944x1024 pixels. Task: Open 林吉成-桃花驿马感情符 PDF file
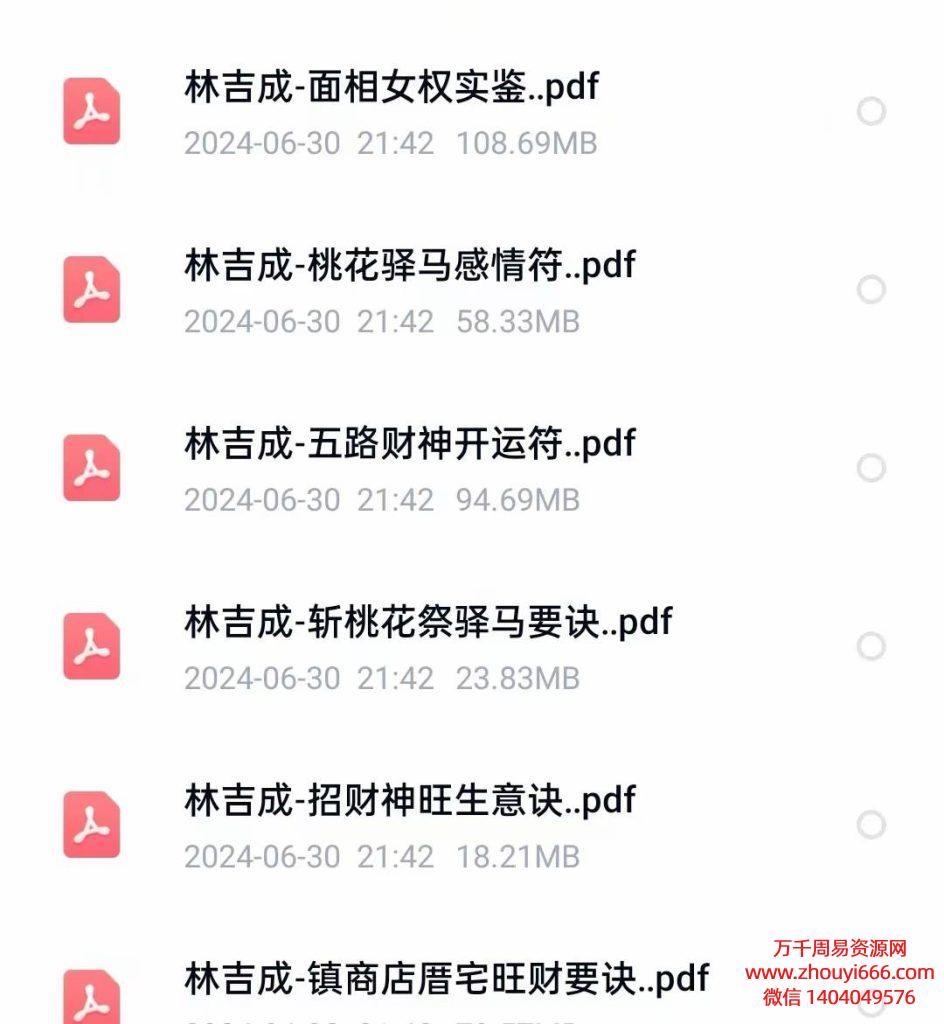[x=410, y=266]
